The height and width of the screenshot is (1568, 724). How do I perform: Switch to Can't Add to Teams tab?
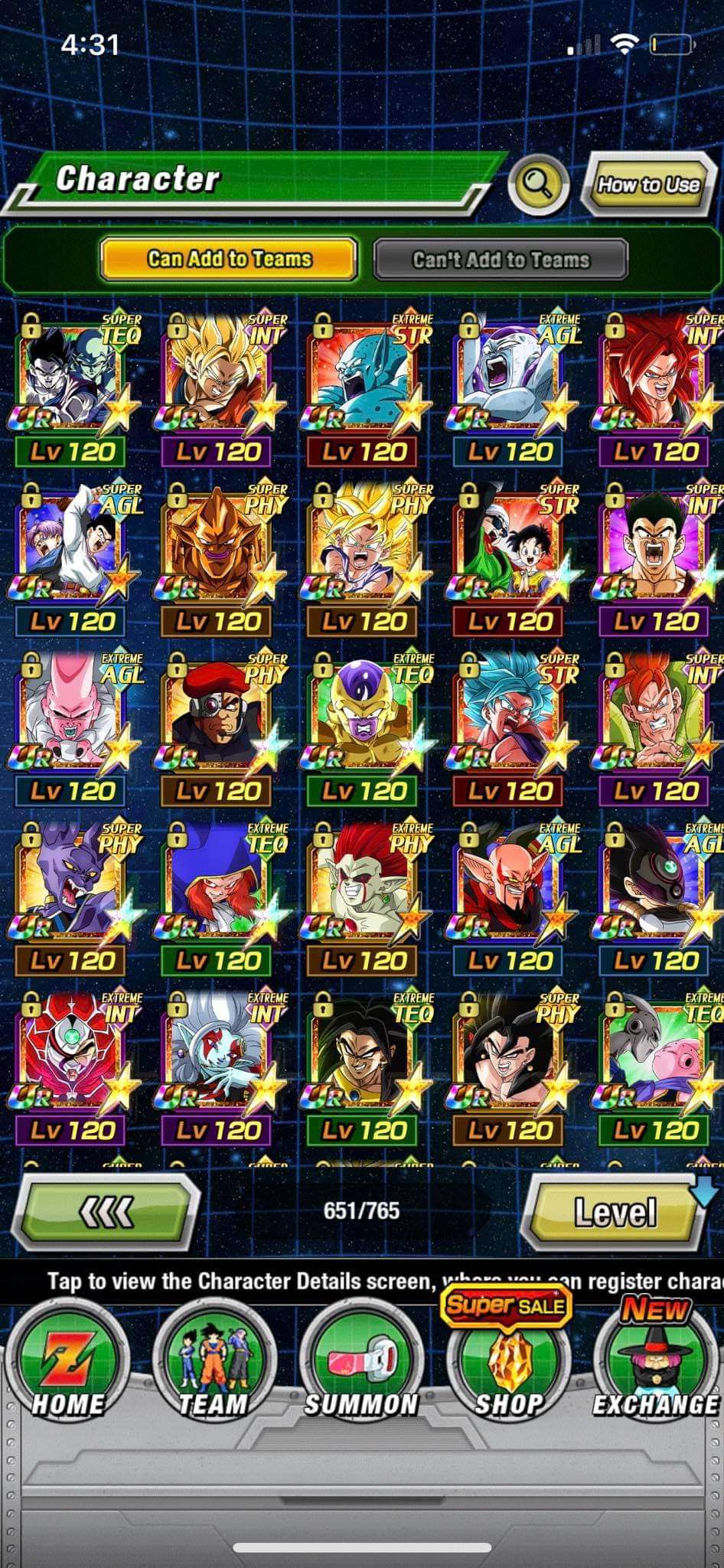(501, 260)
